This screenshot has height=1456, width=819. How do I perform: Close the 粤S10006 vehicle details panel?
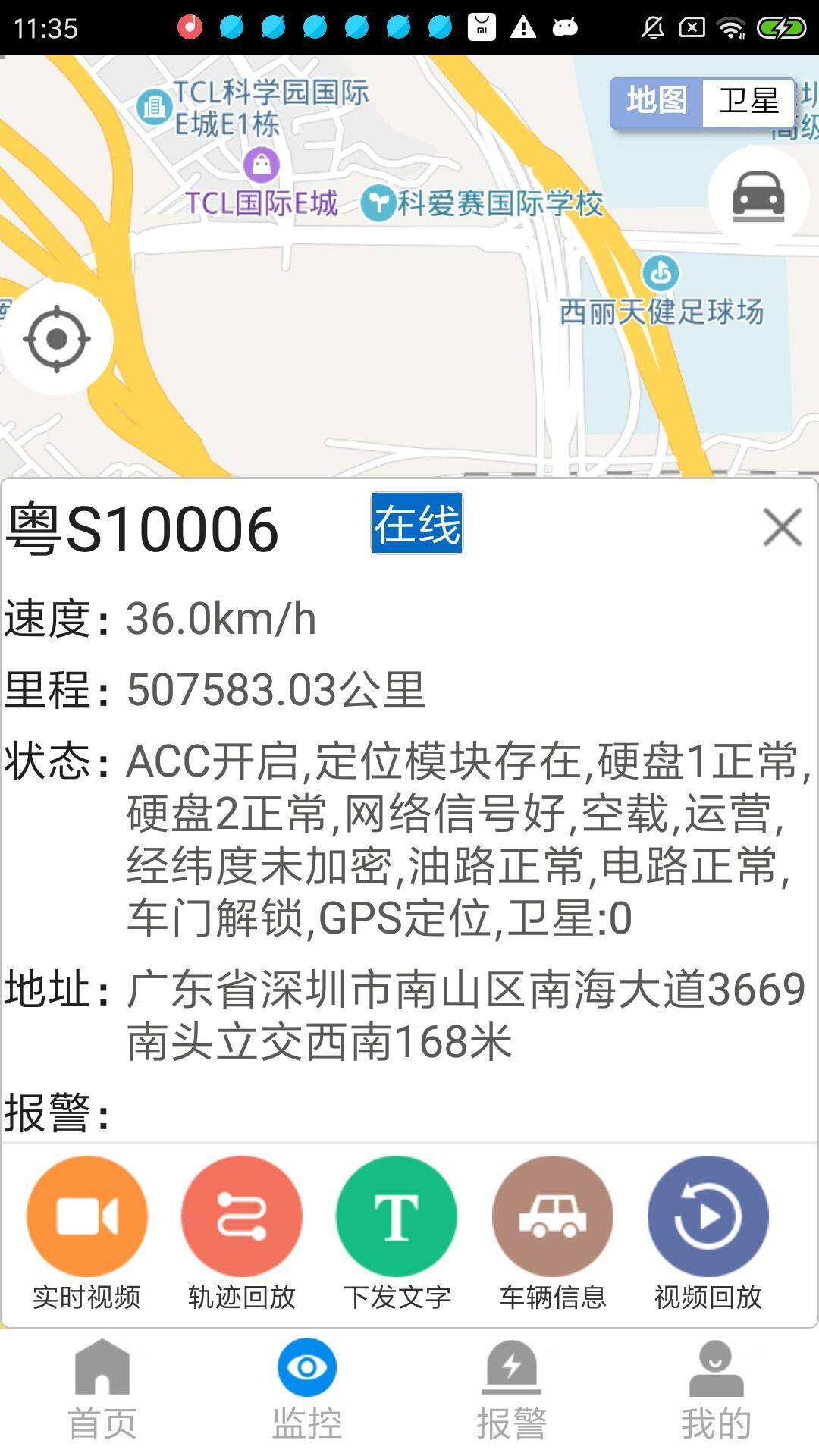point(783,527)
